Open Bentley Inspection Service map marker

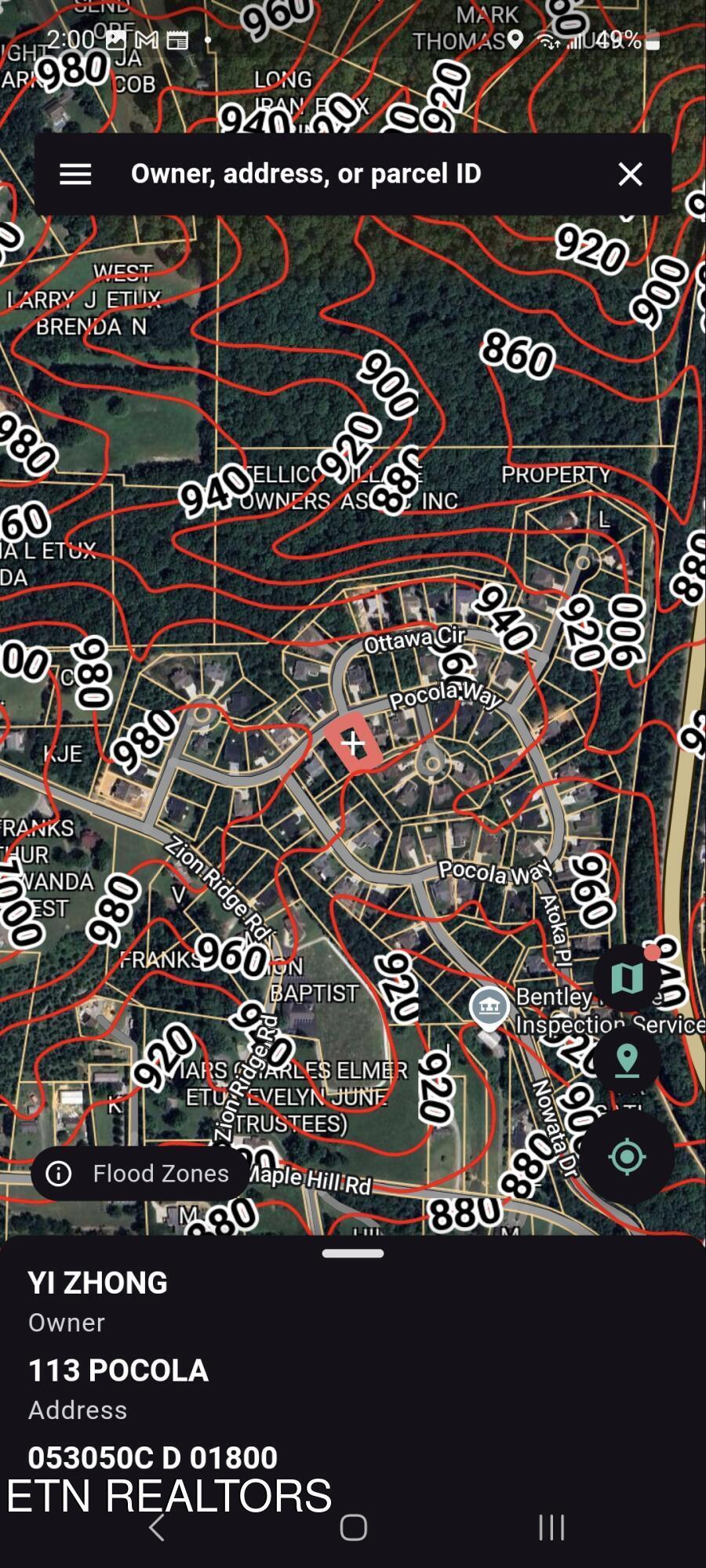(489, 1006)
